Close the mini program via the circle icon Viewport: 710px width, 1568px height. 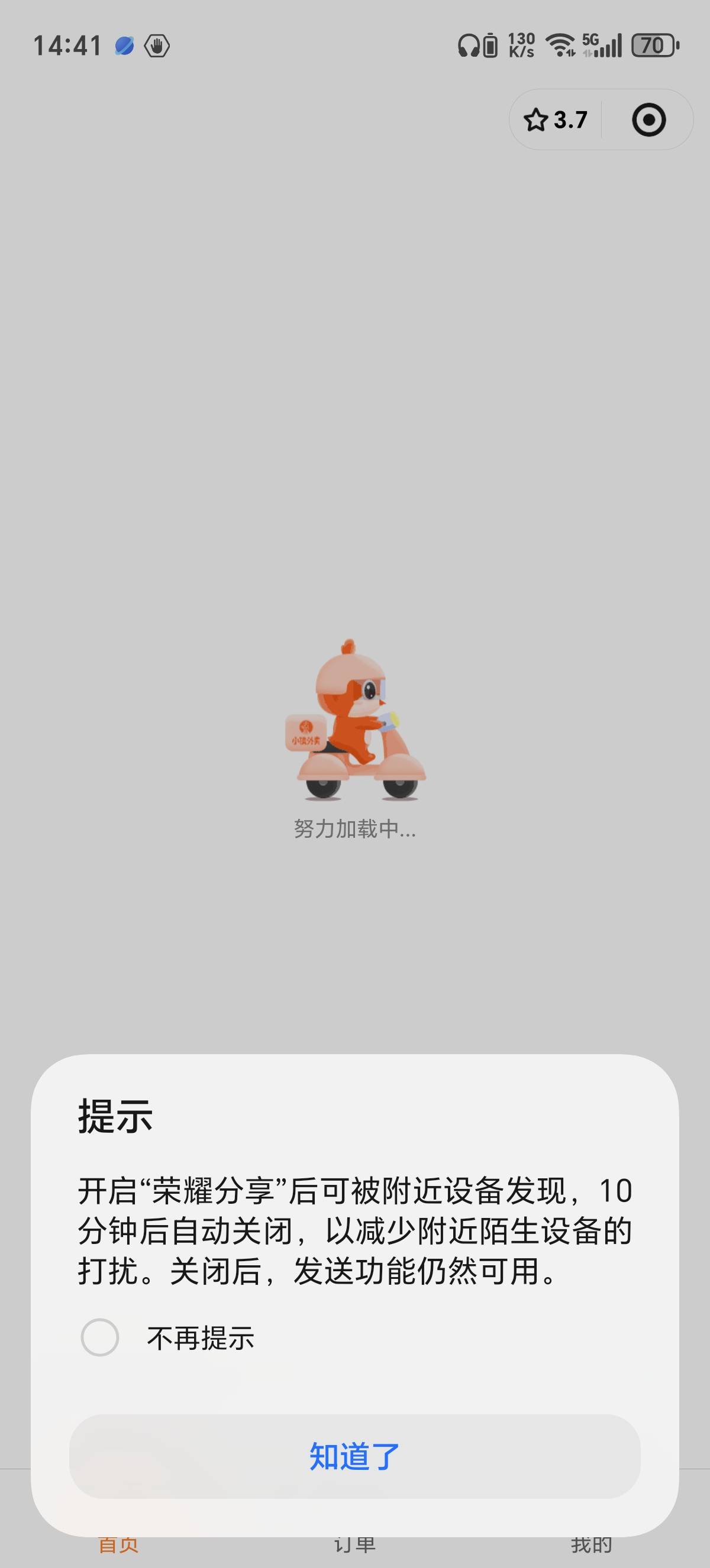pos(648,120)
